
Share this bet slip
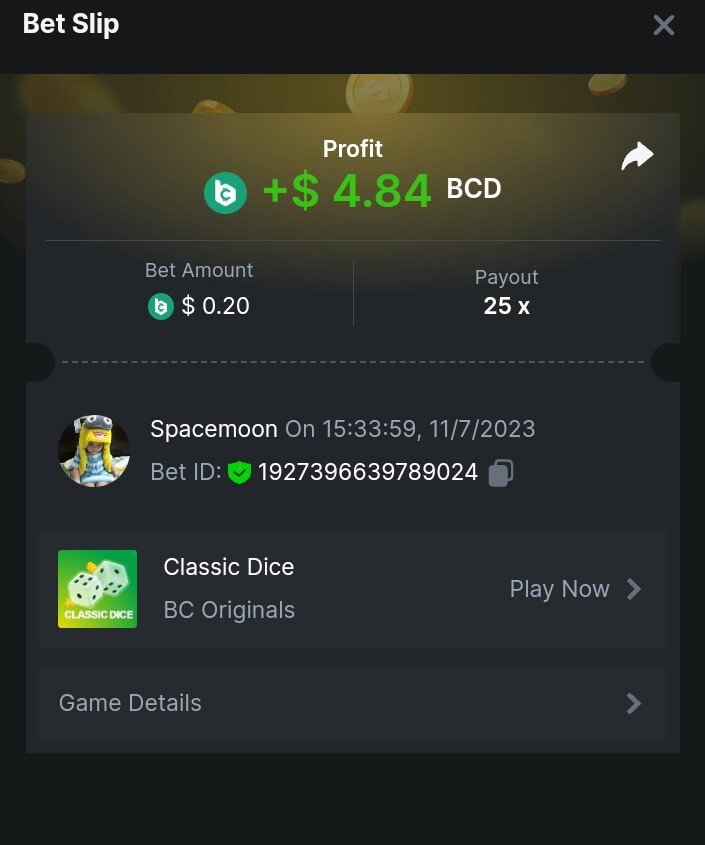pos(637,156)
